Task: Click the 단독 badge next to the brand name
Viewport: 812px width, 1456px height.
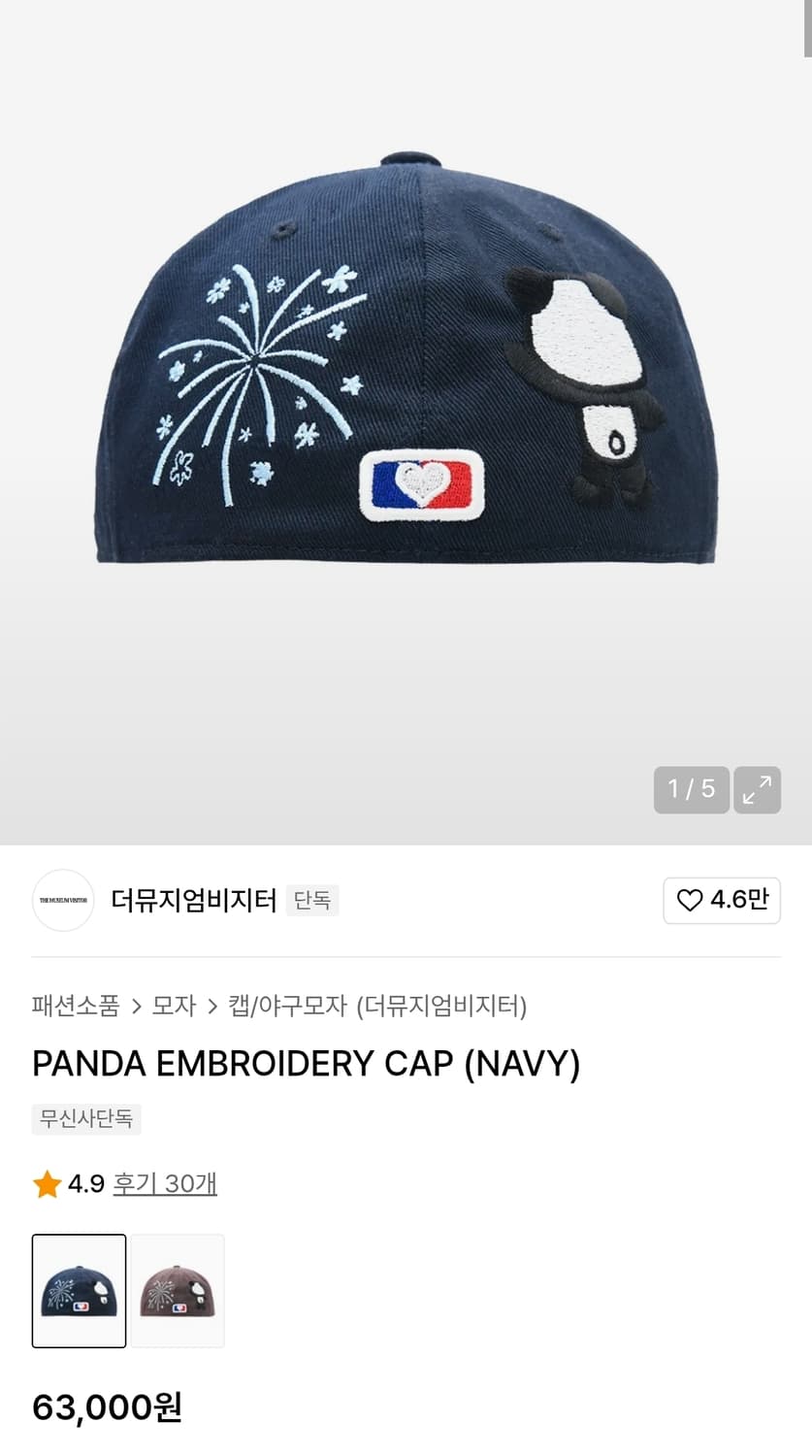Action: (312, 901)
